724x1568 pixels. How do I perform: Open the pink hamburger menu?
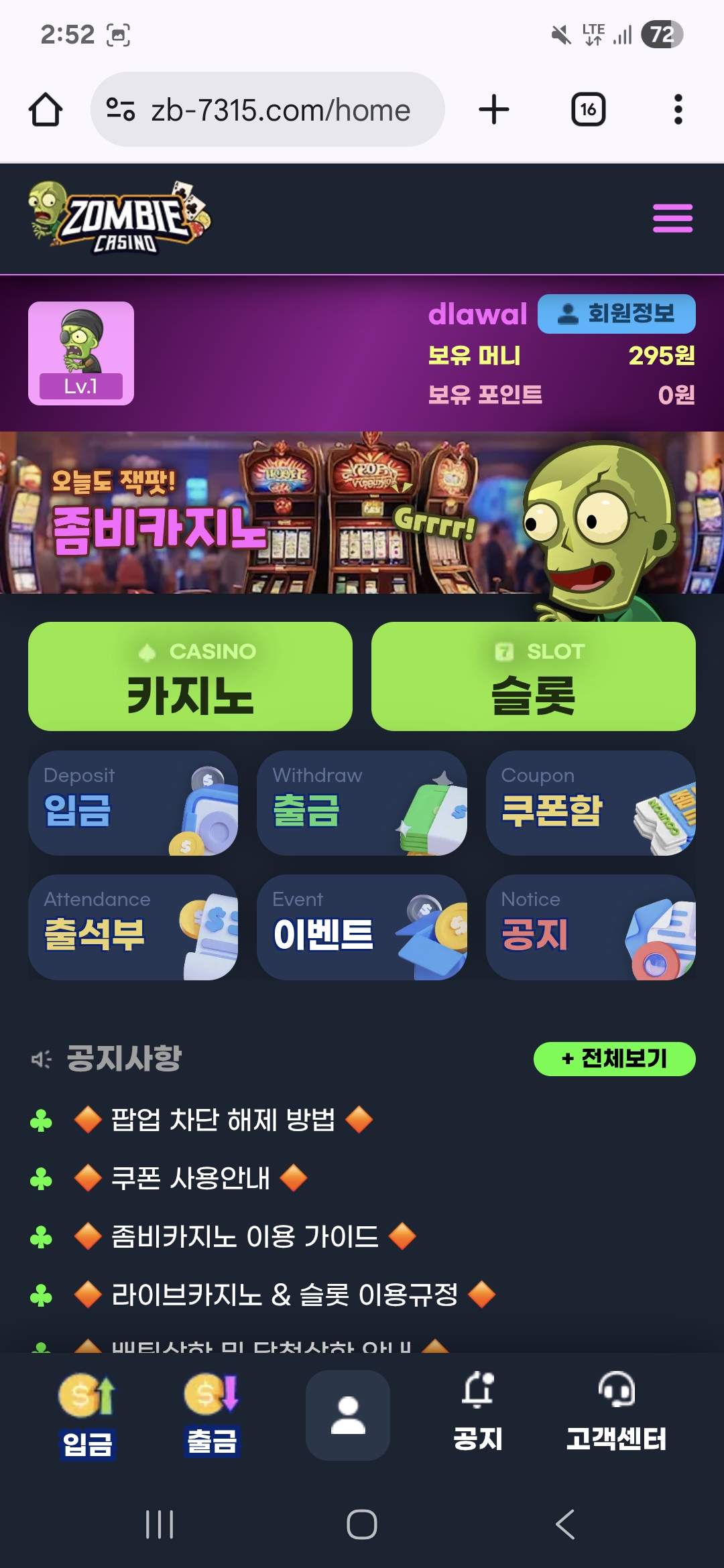[x=672, y=218]
